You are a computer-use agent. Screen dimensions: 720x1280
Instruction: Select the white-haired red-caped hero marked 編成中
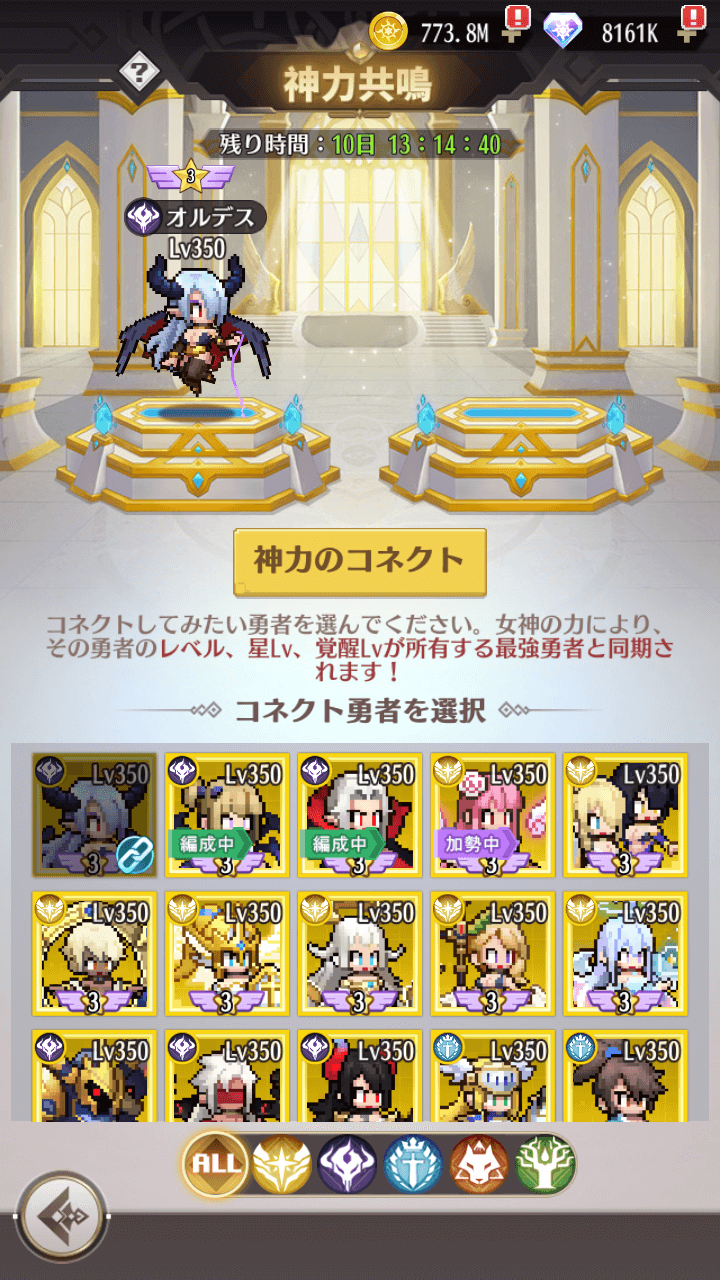click(x=360, y=815)
